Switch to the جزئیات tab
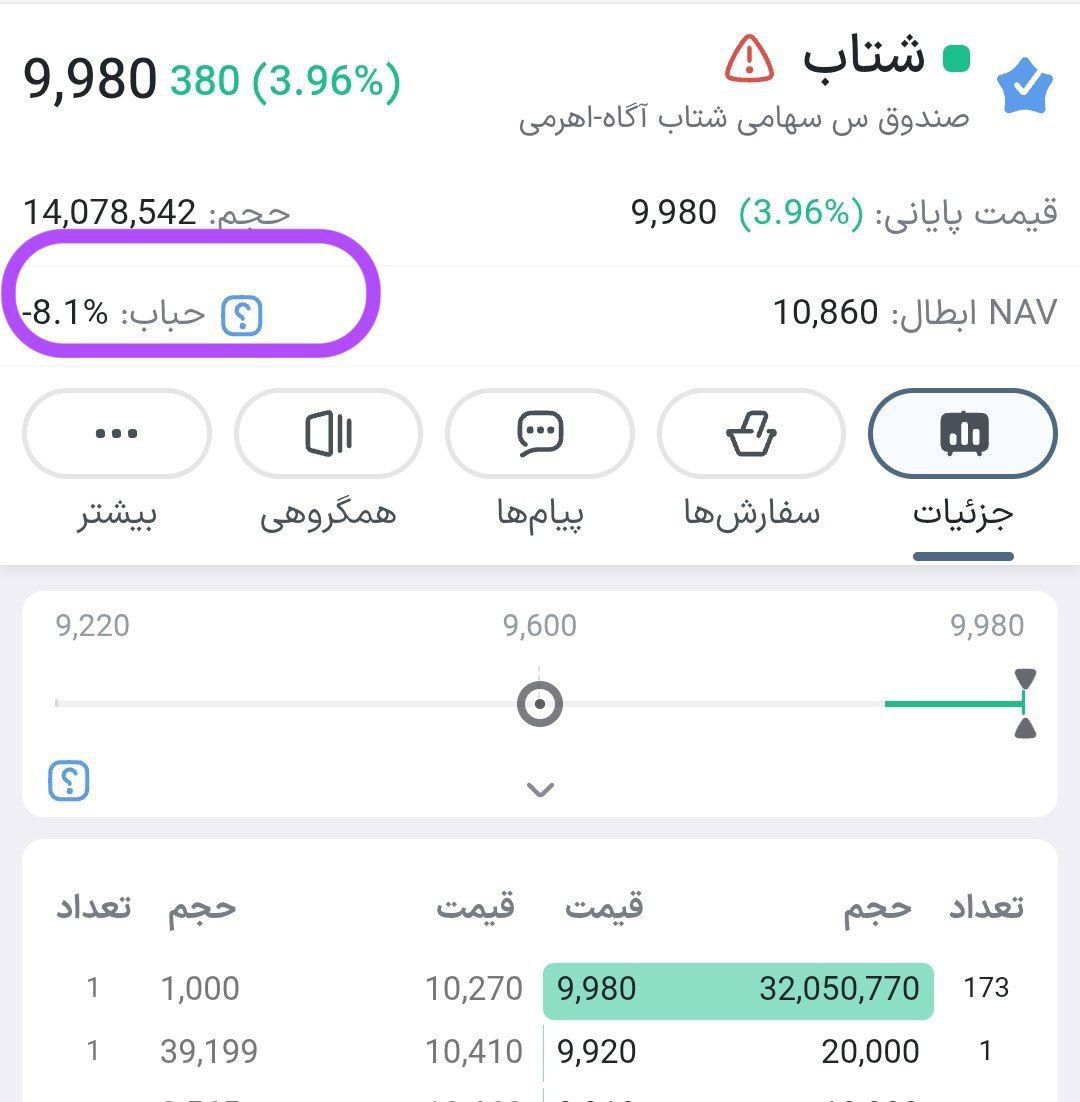 (963, 434)
